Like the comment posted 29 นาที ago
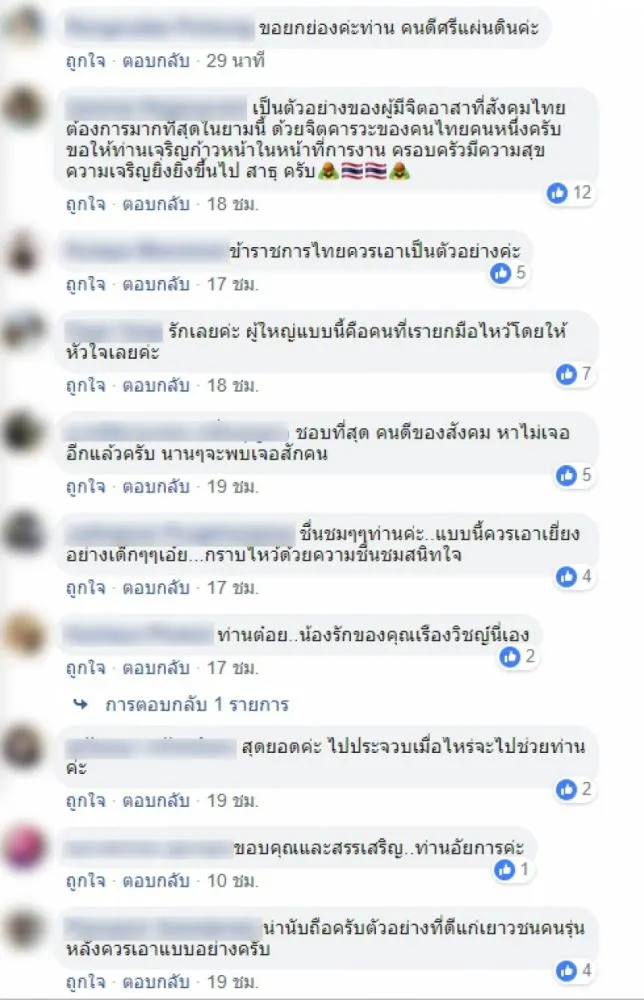Screen dimensions: 644x1000 point(85,61)
